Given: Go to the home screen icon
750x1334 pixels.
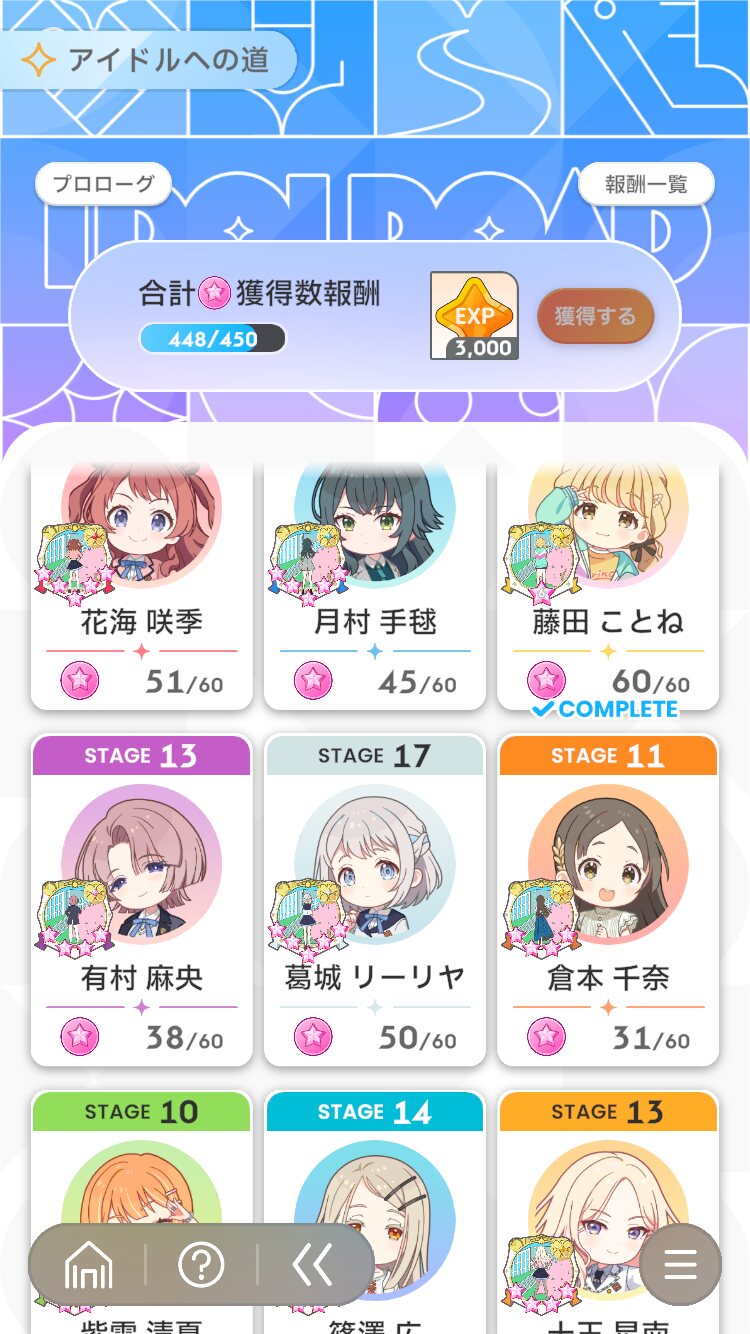Looking at the screenshot, I should [x=89, y=1266].
